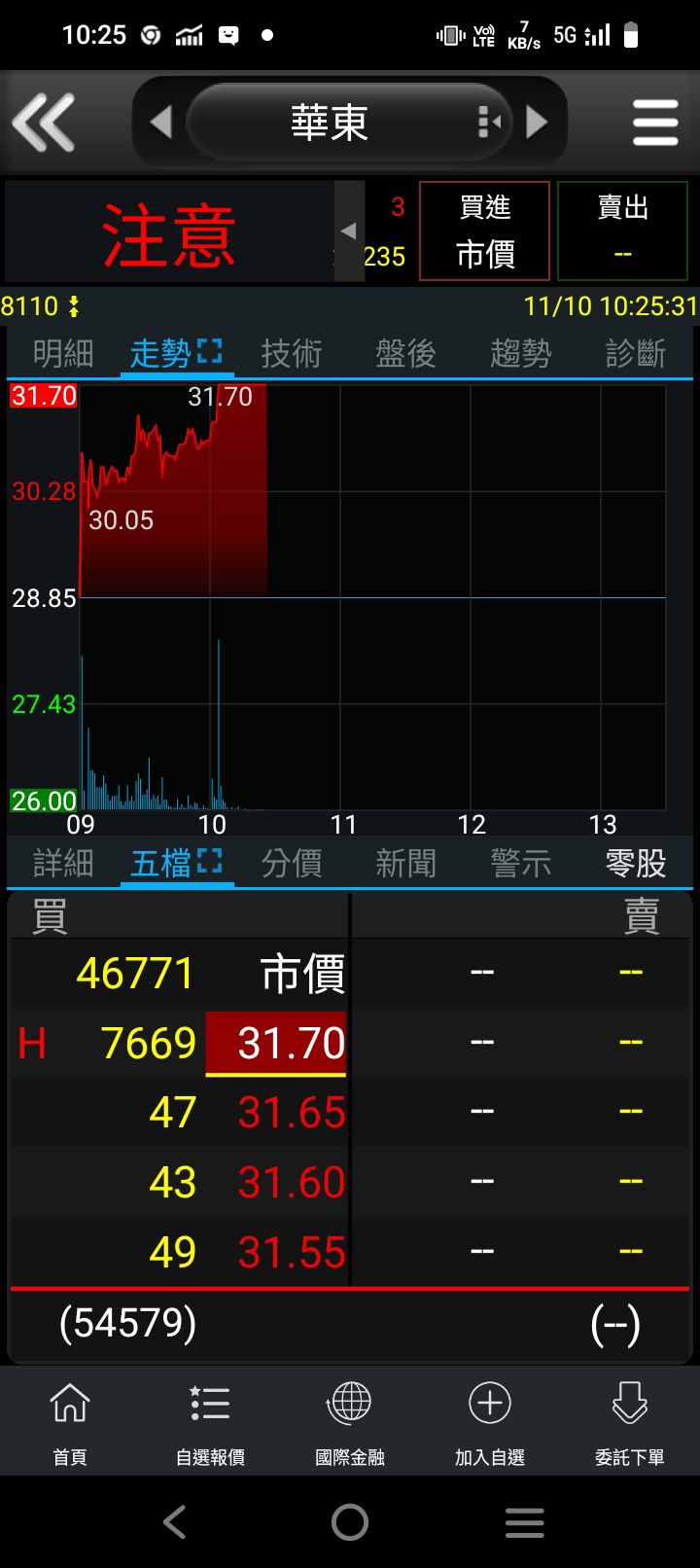Add this stock via 加入自選
This screenshot has width=700, height=1568.
point(490,1422)
